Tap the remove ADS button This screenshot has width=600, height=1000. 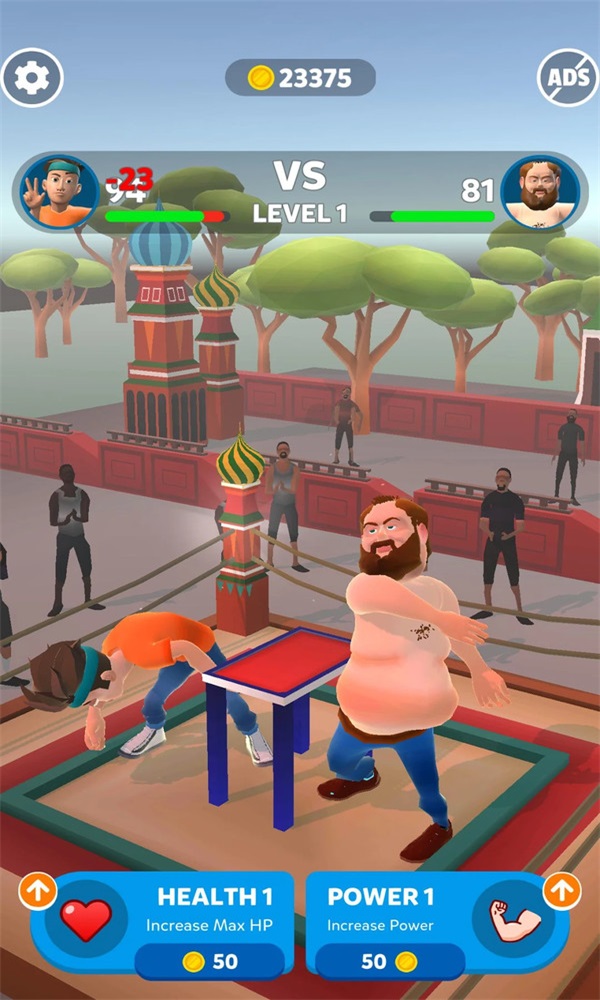tap(567, 78)
